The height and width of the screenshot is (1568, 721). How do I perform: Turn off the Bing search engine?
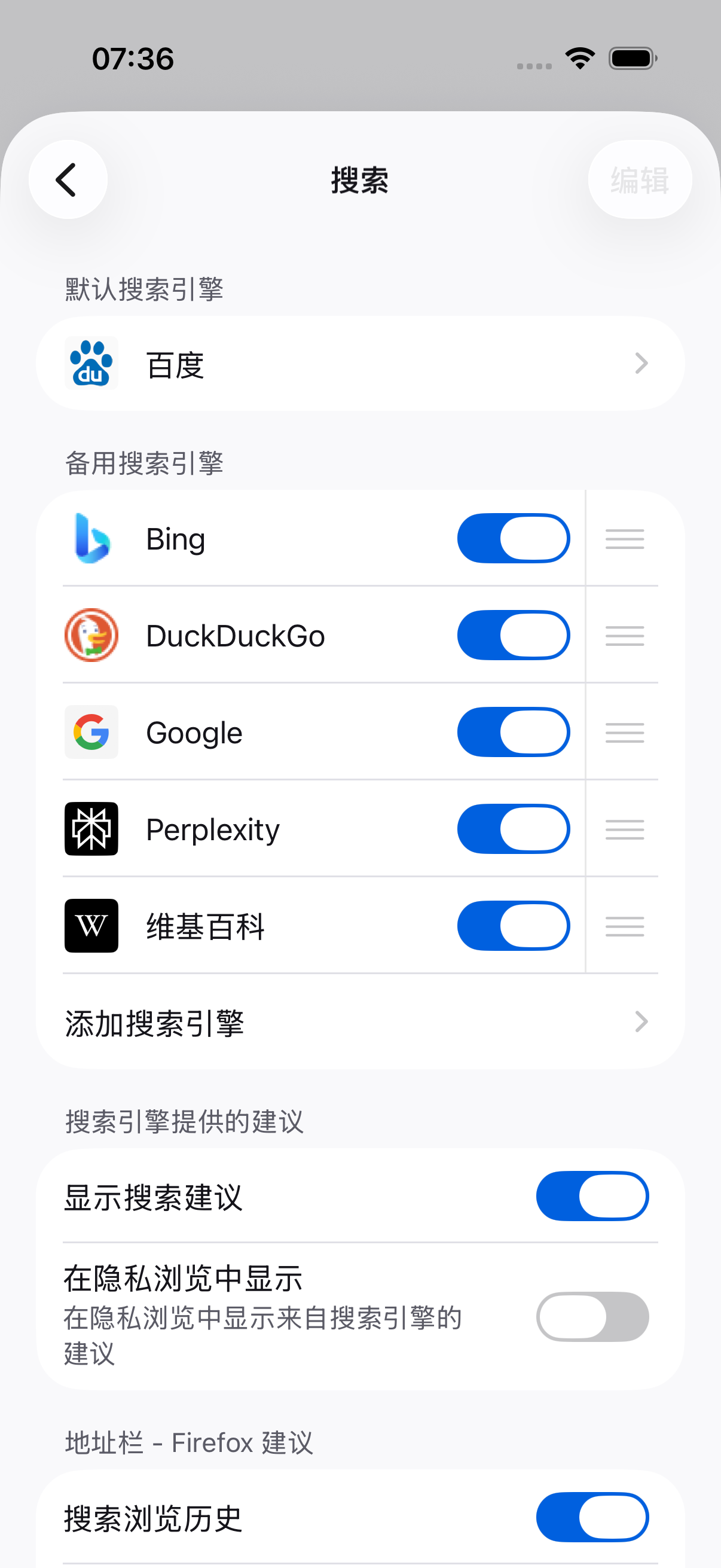[x=514, y=539]
